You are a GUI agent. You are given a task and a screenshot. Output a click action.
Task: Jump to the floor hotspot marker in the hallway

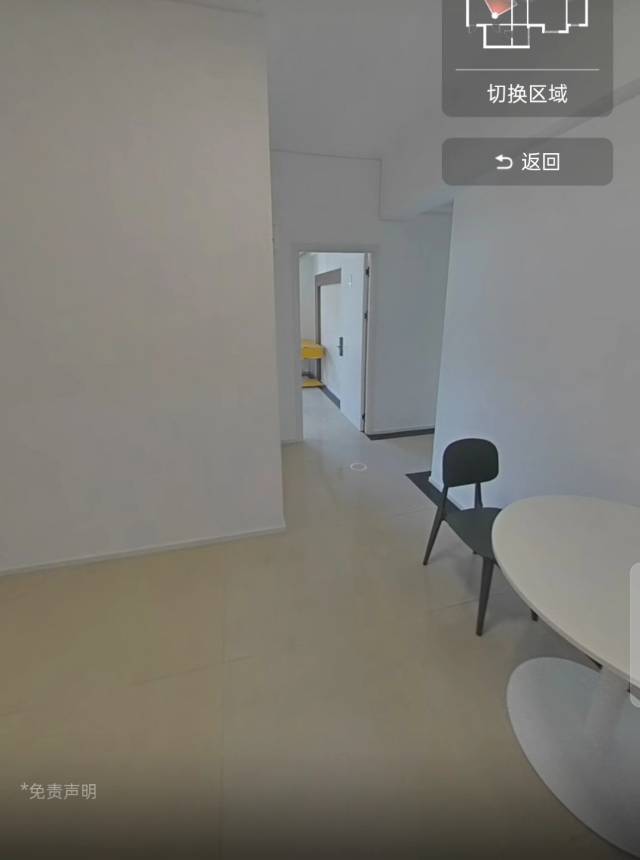[x=358, y=466]
